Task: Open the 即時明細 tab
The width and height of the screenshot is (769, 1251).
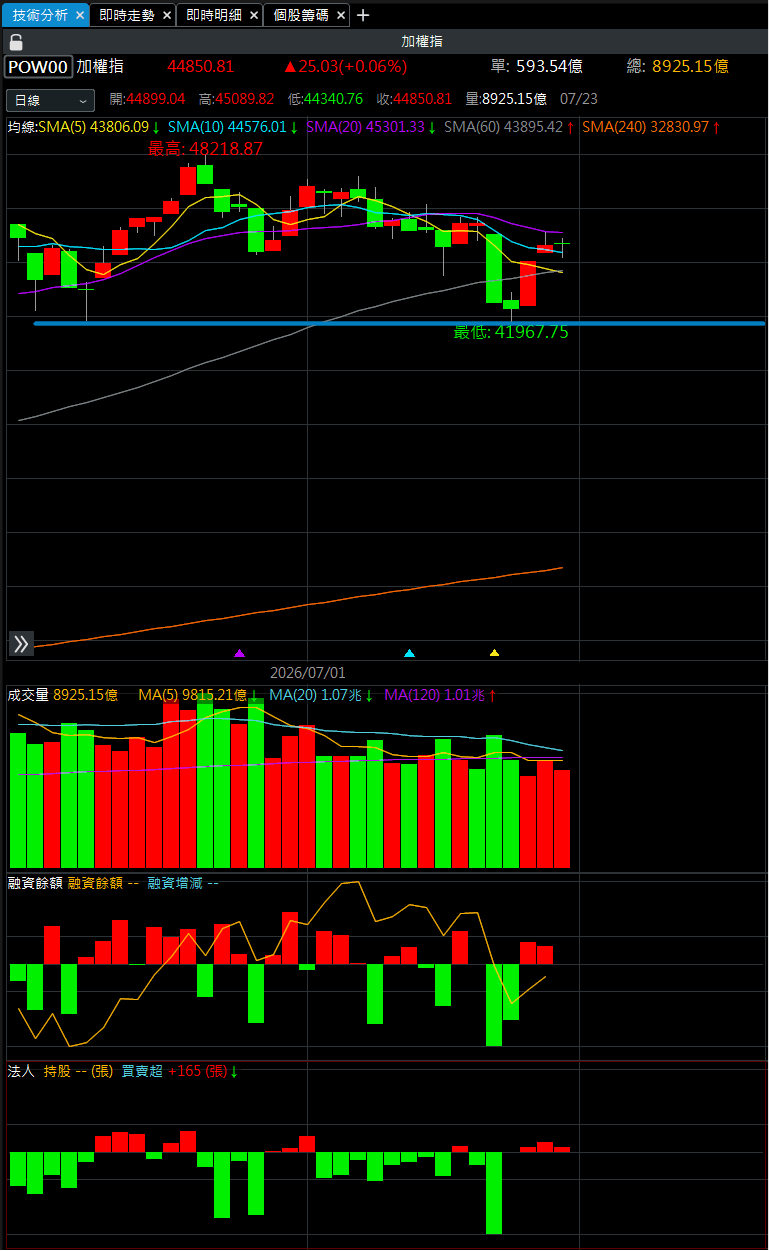Action: point(214,15)
